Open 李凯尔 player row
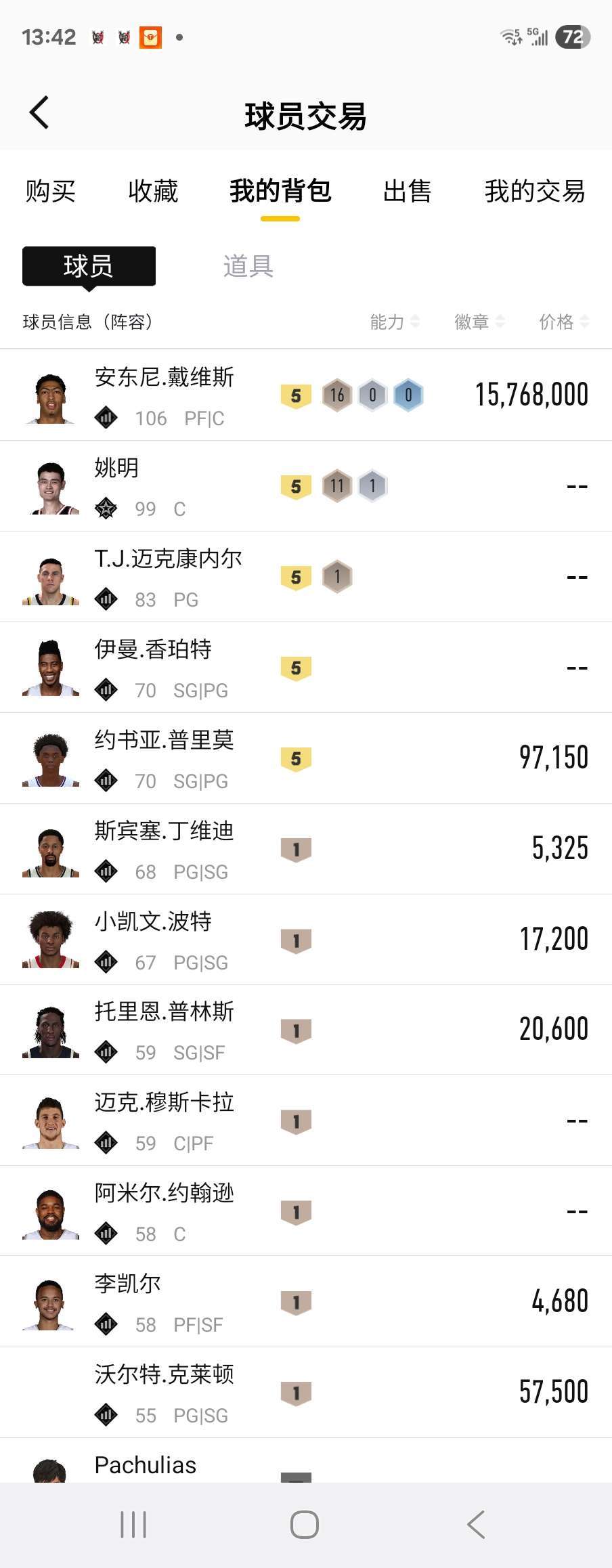 305,1302
